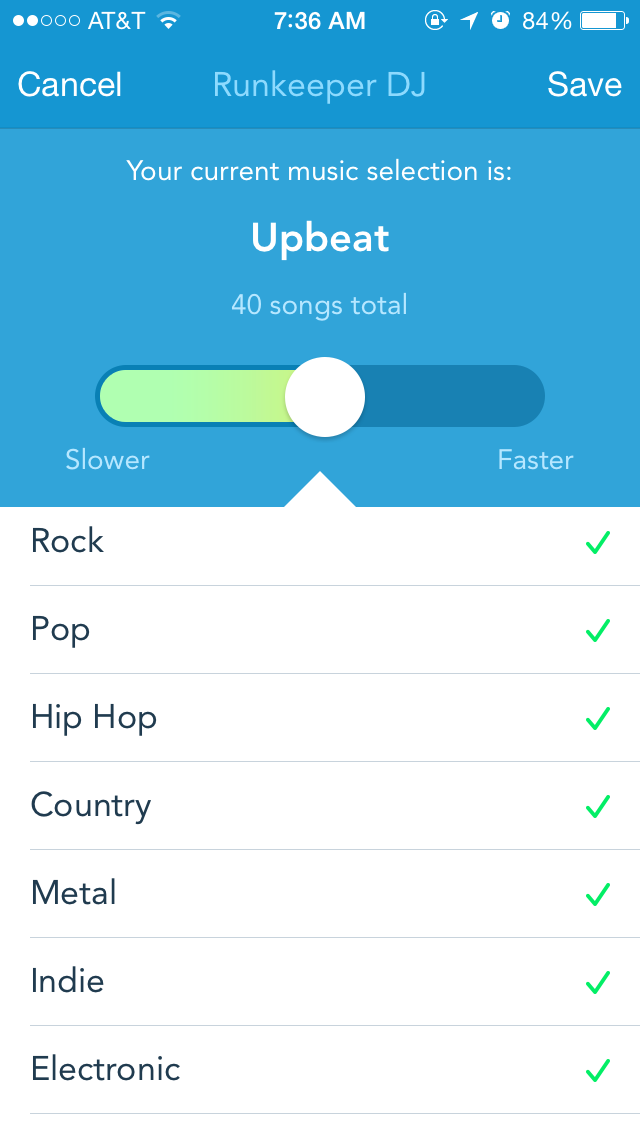Toggle the Hip Hop genre off

coord(597,718)
